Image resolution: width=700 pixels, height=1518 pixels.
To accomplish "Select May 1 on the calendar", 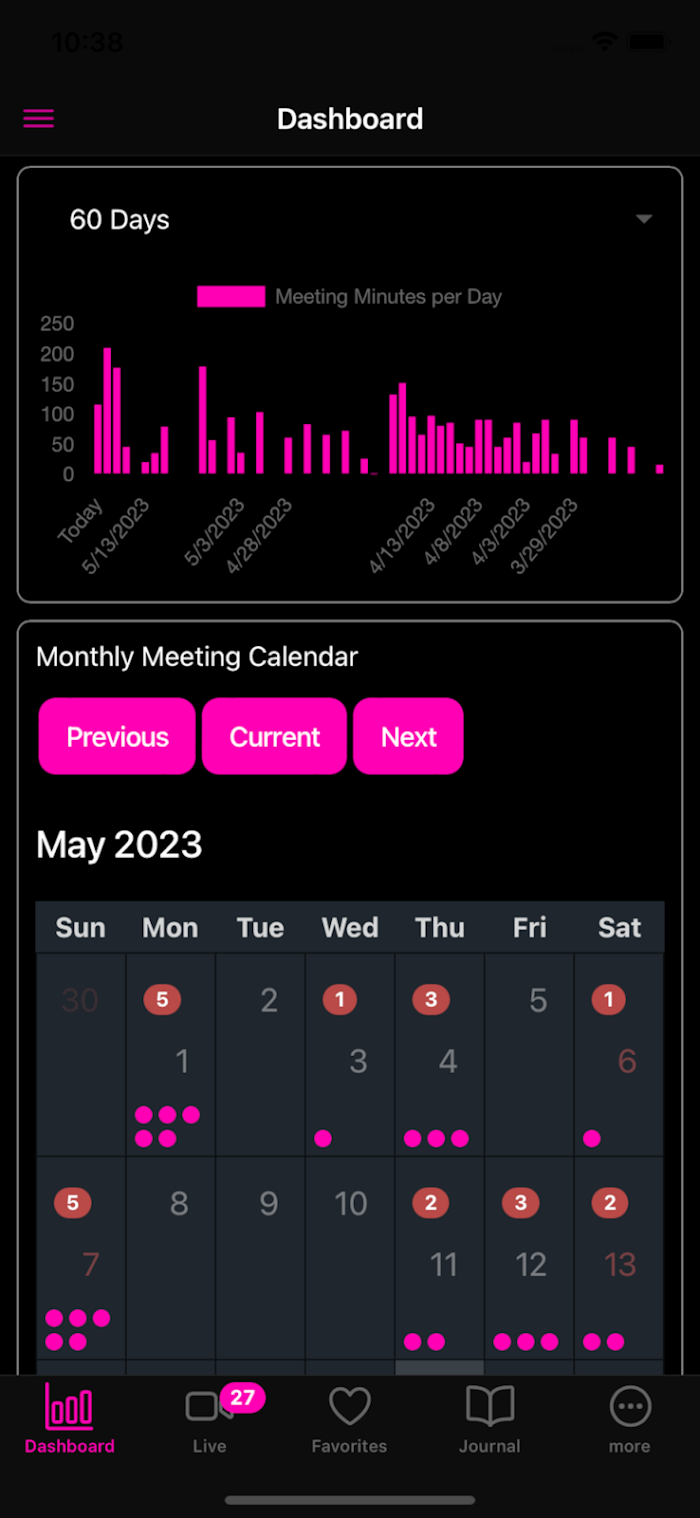I will pos(170,1056).
